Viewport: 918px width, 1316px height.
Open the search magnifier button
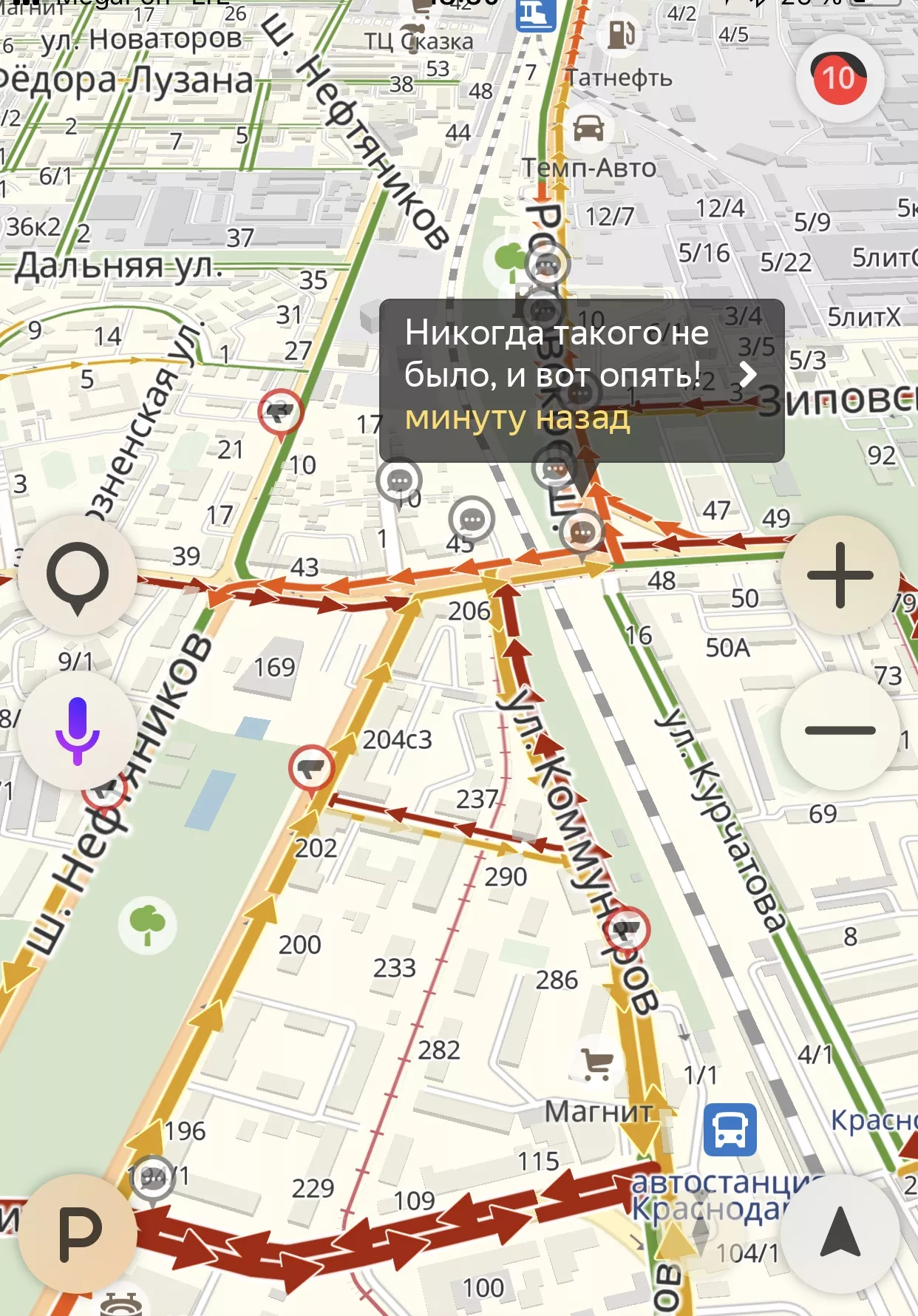click(x=78, y=576)
